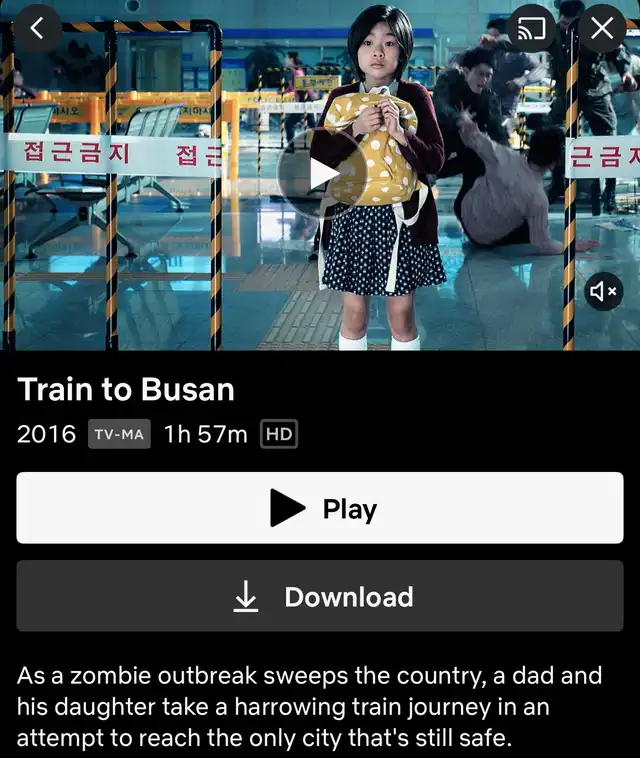The image size is (640, 758).
Task: Play the trailer preview in the banner
Action: pyautogui.click(x=321, y=173)
